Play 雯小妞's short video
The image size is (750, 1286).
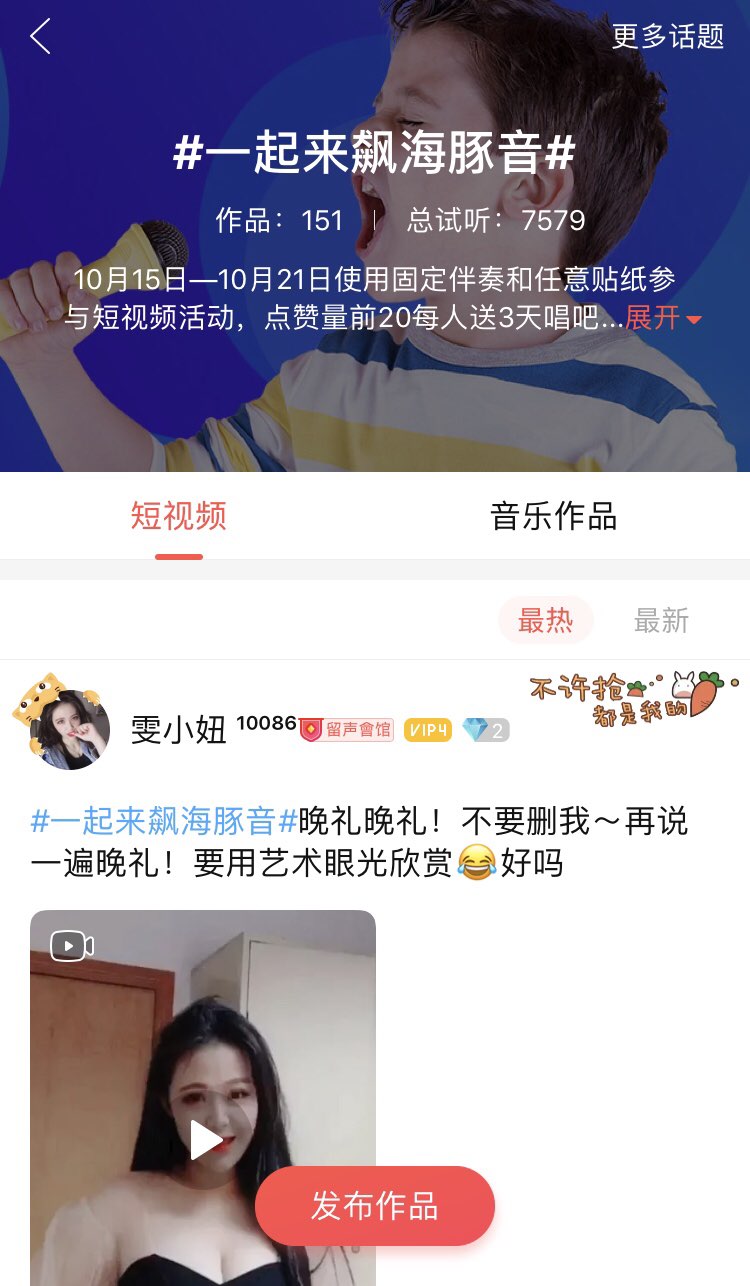point(204,1138)
